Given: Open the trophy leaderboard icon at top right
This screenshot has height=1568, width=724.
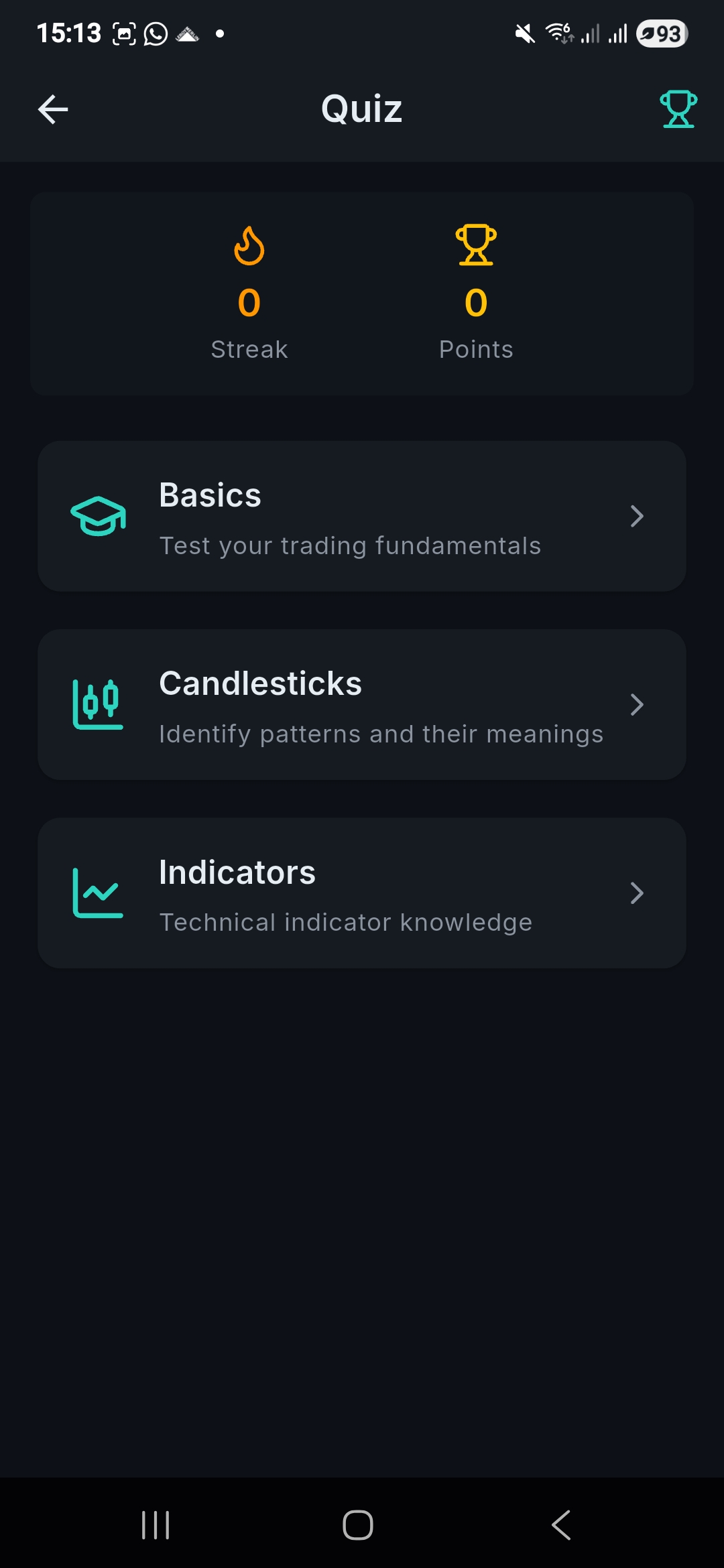Looking at the screenshot, I should coord(677,109).
